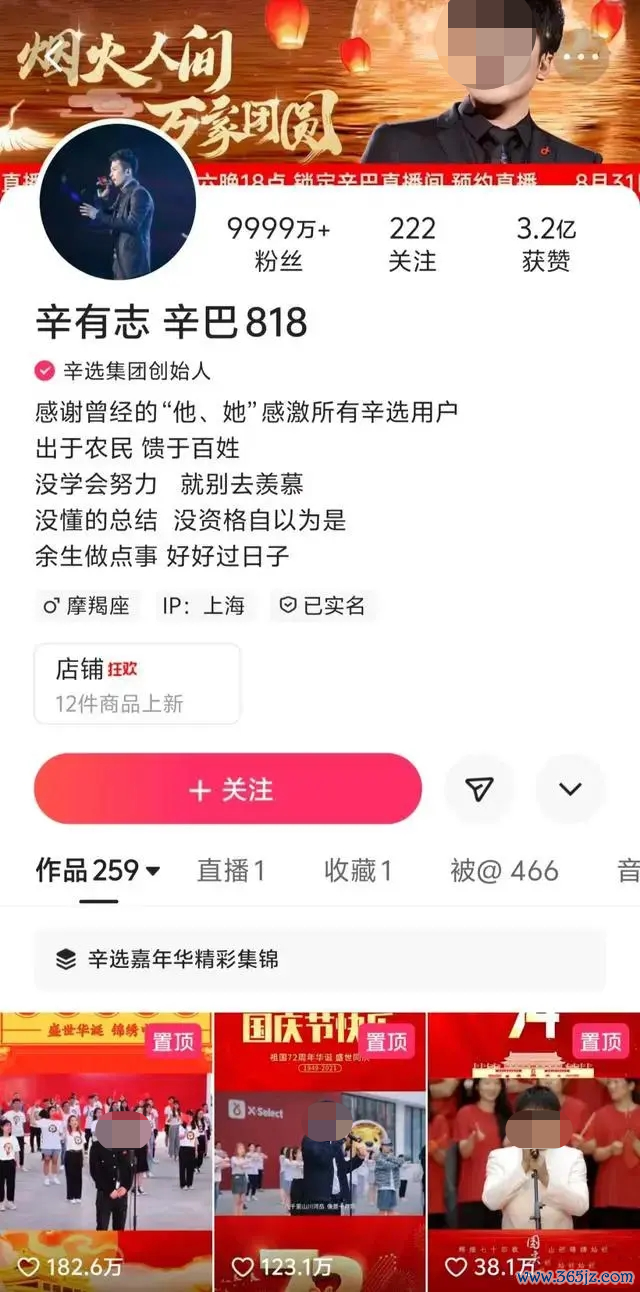Switch to the 被@ 466 tab

pos(504,871)
